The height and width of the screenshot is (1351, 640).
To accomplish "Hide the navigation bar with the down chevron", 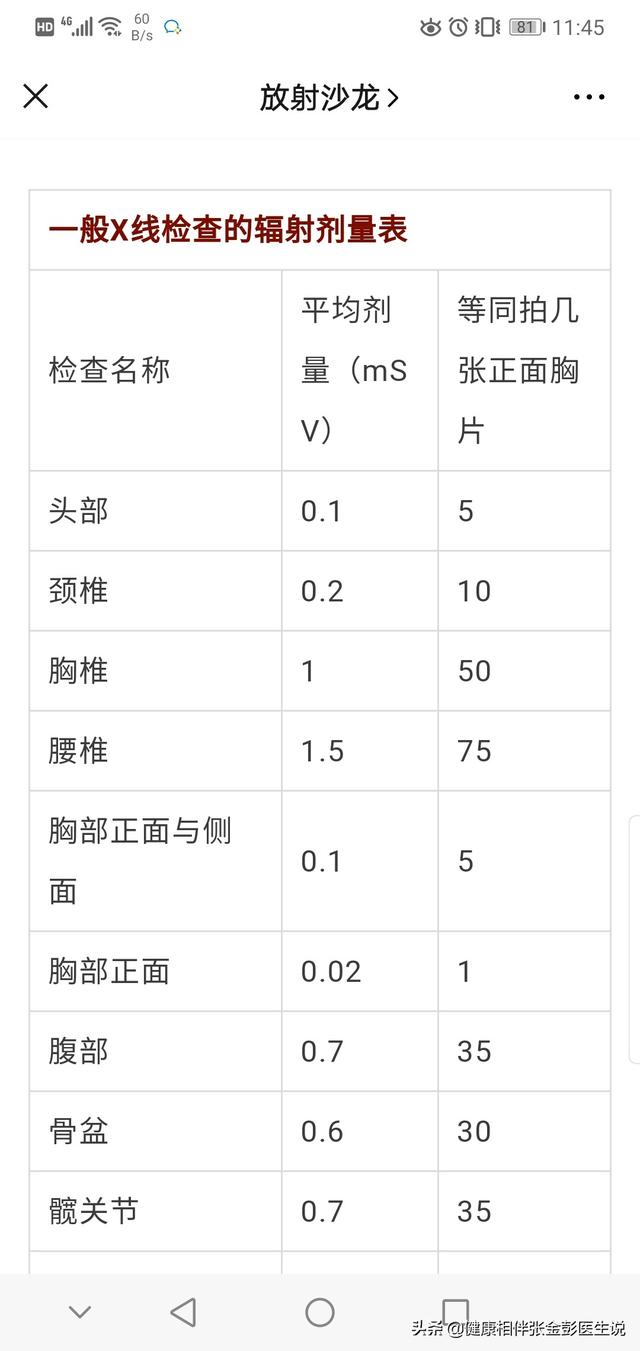I will 80,1312.
